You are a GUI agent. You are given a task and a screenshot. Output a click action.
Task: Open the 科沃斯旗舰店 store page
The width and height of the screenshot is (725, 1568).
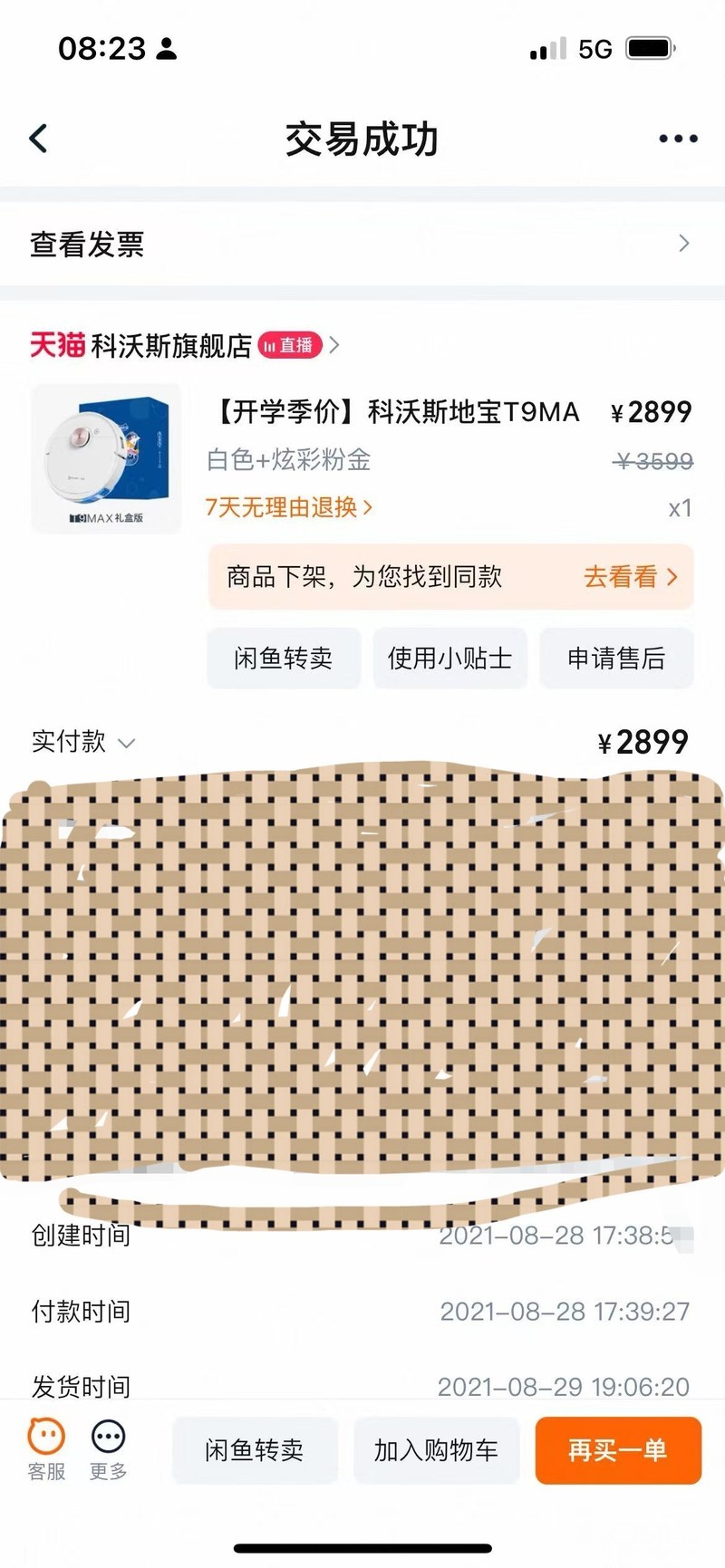pos(172,345)
